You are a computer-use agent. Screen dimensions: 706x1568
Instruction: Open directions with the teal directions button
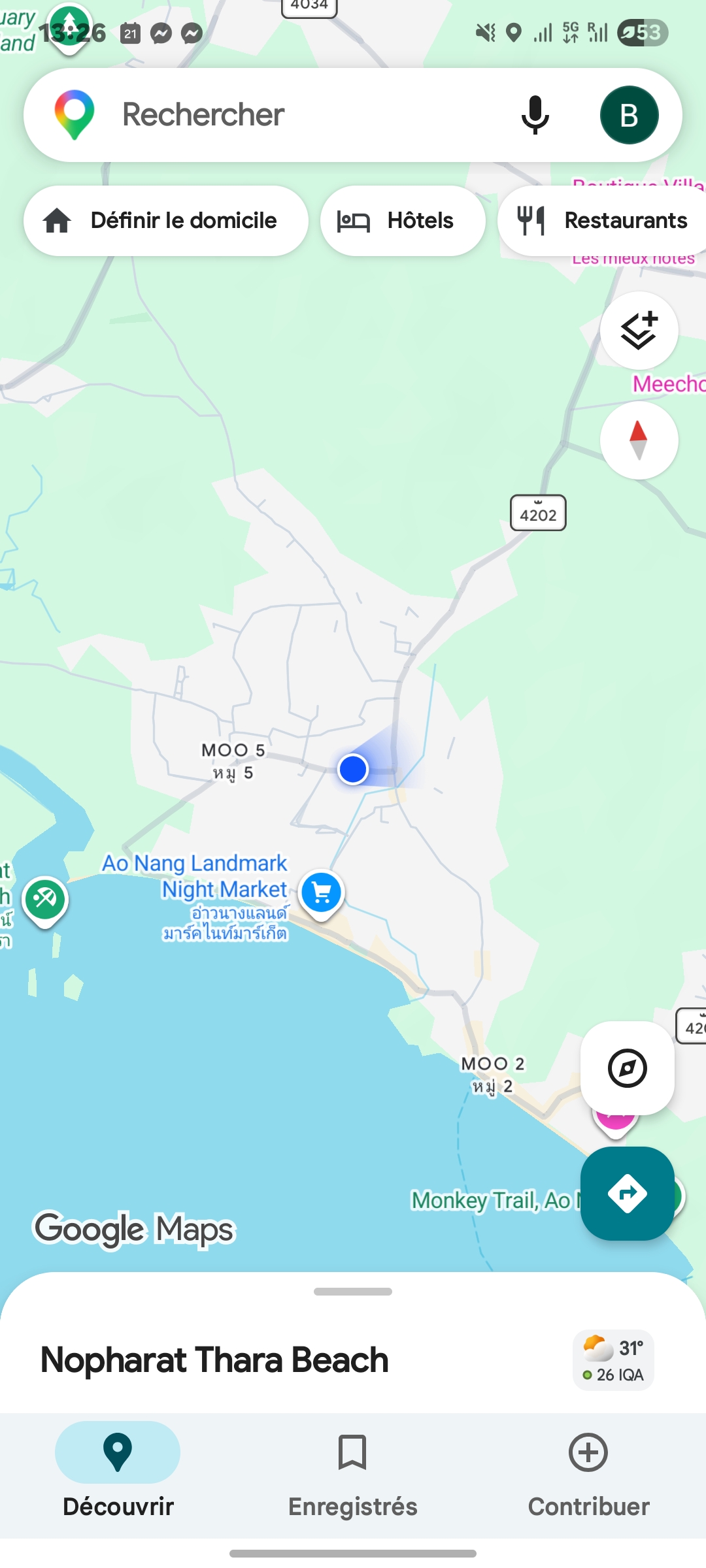(627, 1193)
